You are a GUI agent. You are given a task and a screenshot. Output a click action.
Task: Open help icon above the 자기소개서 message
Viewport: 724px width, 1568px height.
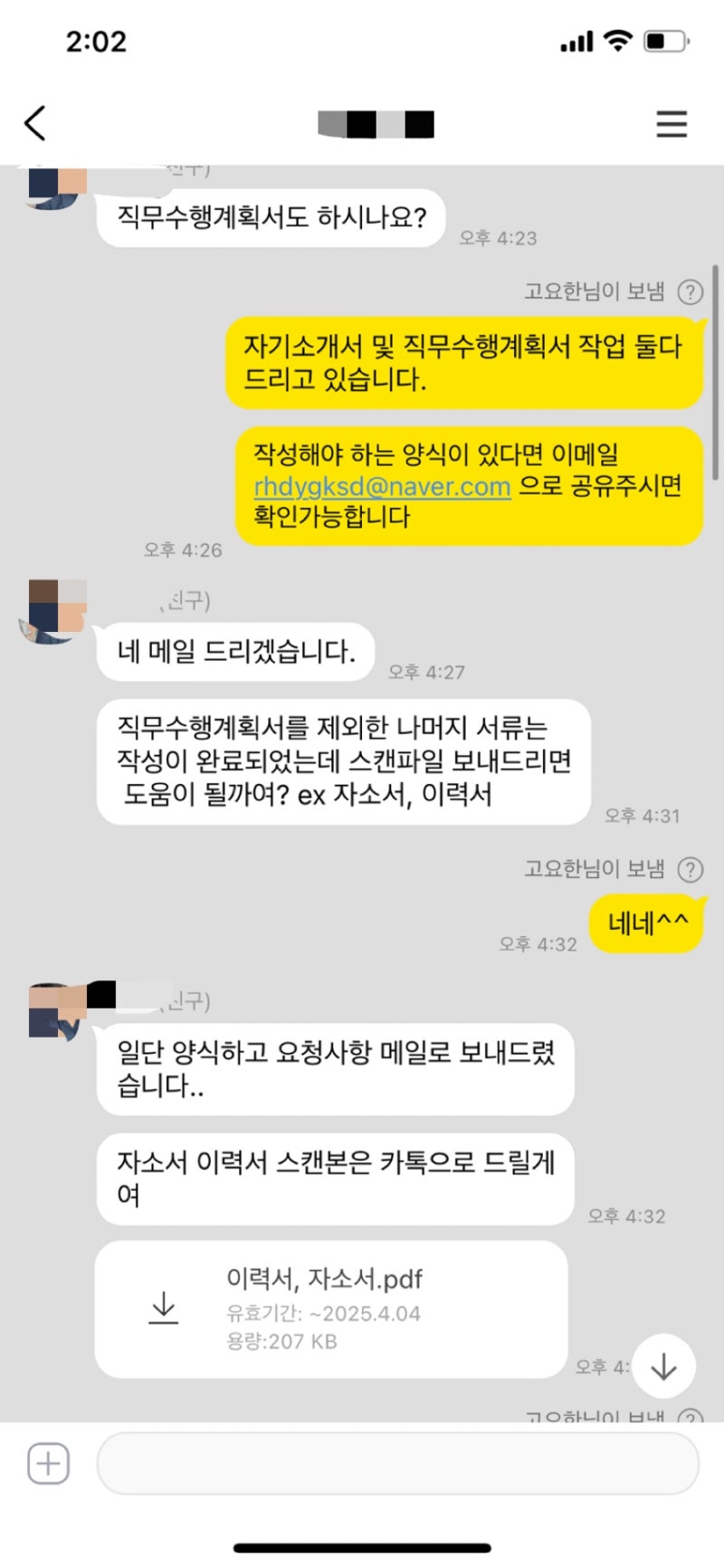pos(691,292)
